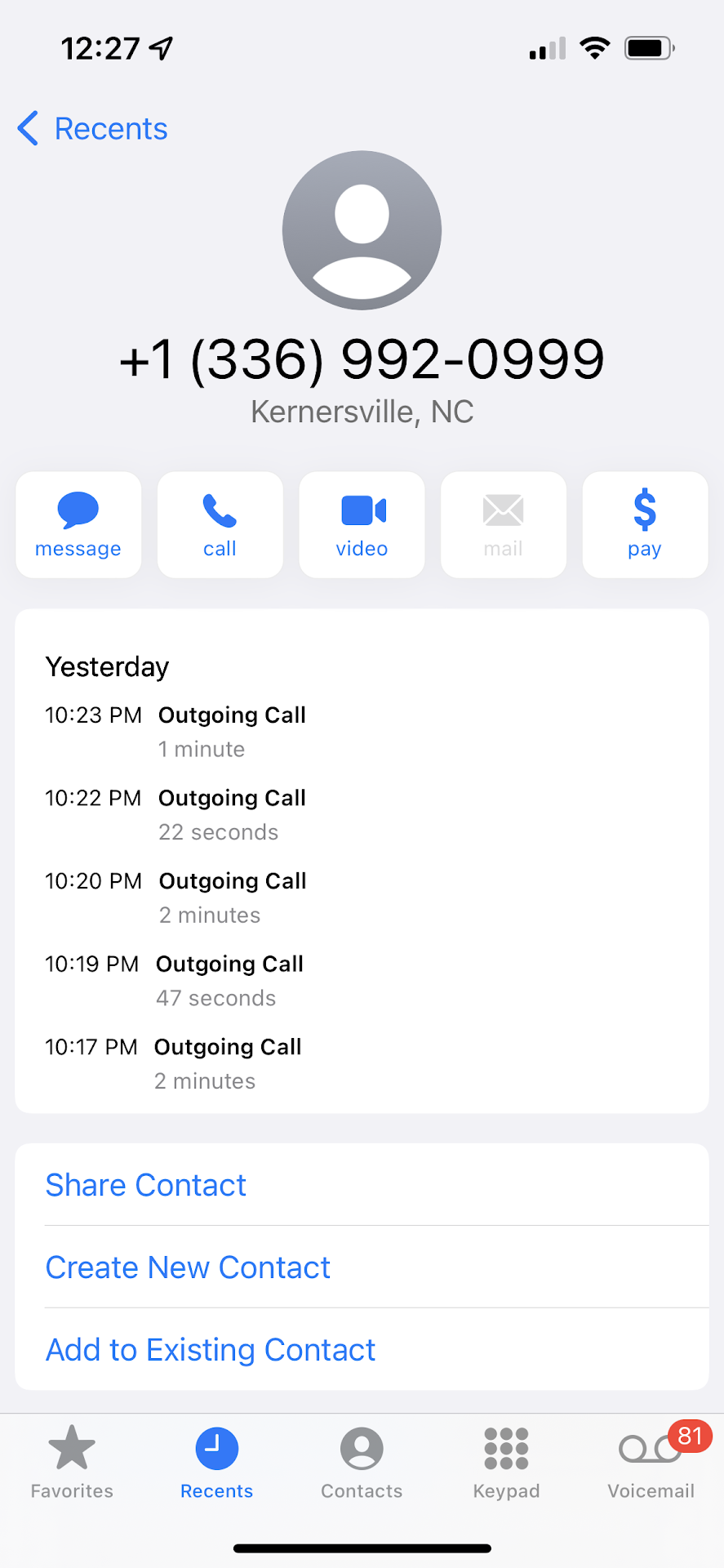
Task: Start a video call
Action: pyautogui.click(x=362, y=525)
